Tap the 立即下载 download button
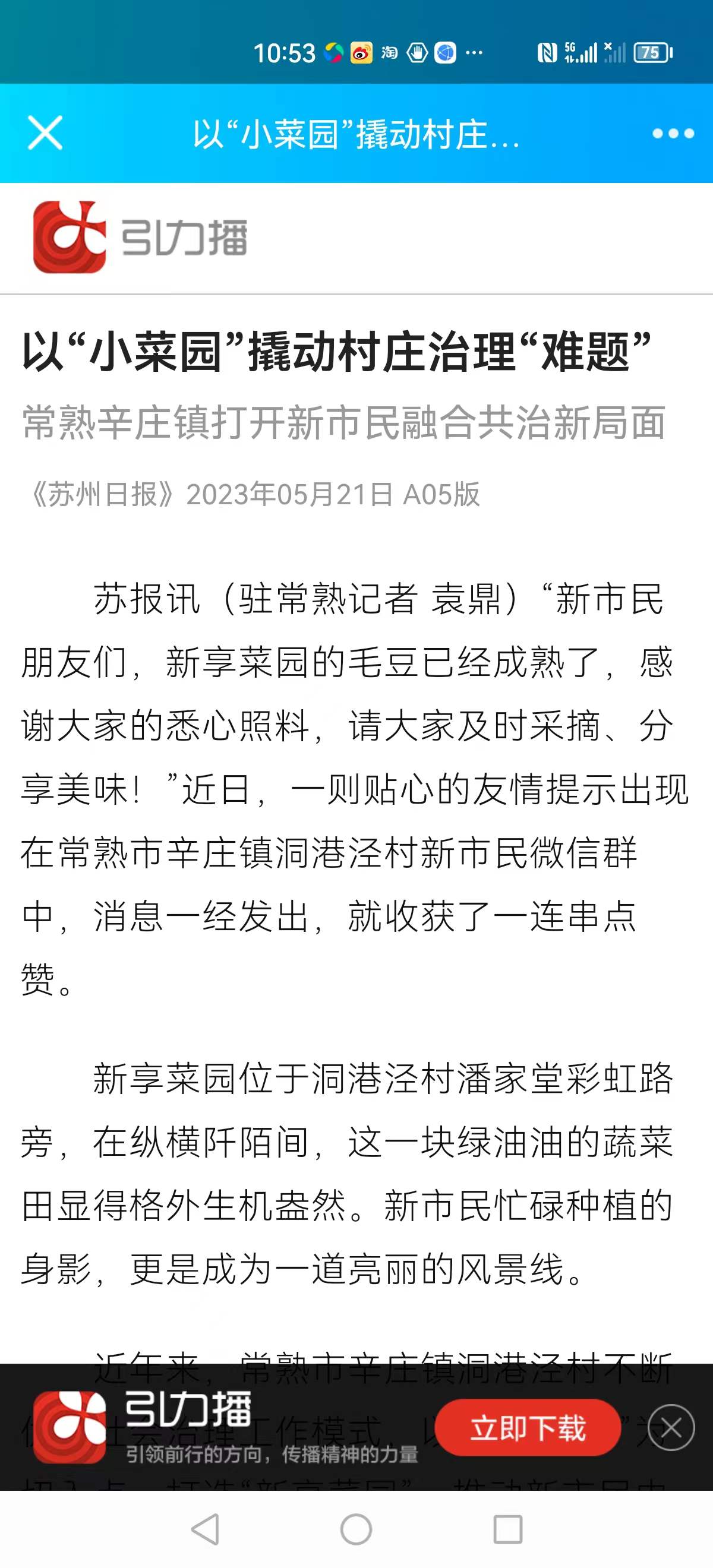 coord(527,1427)
